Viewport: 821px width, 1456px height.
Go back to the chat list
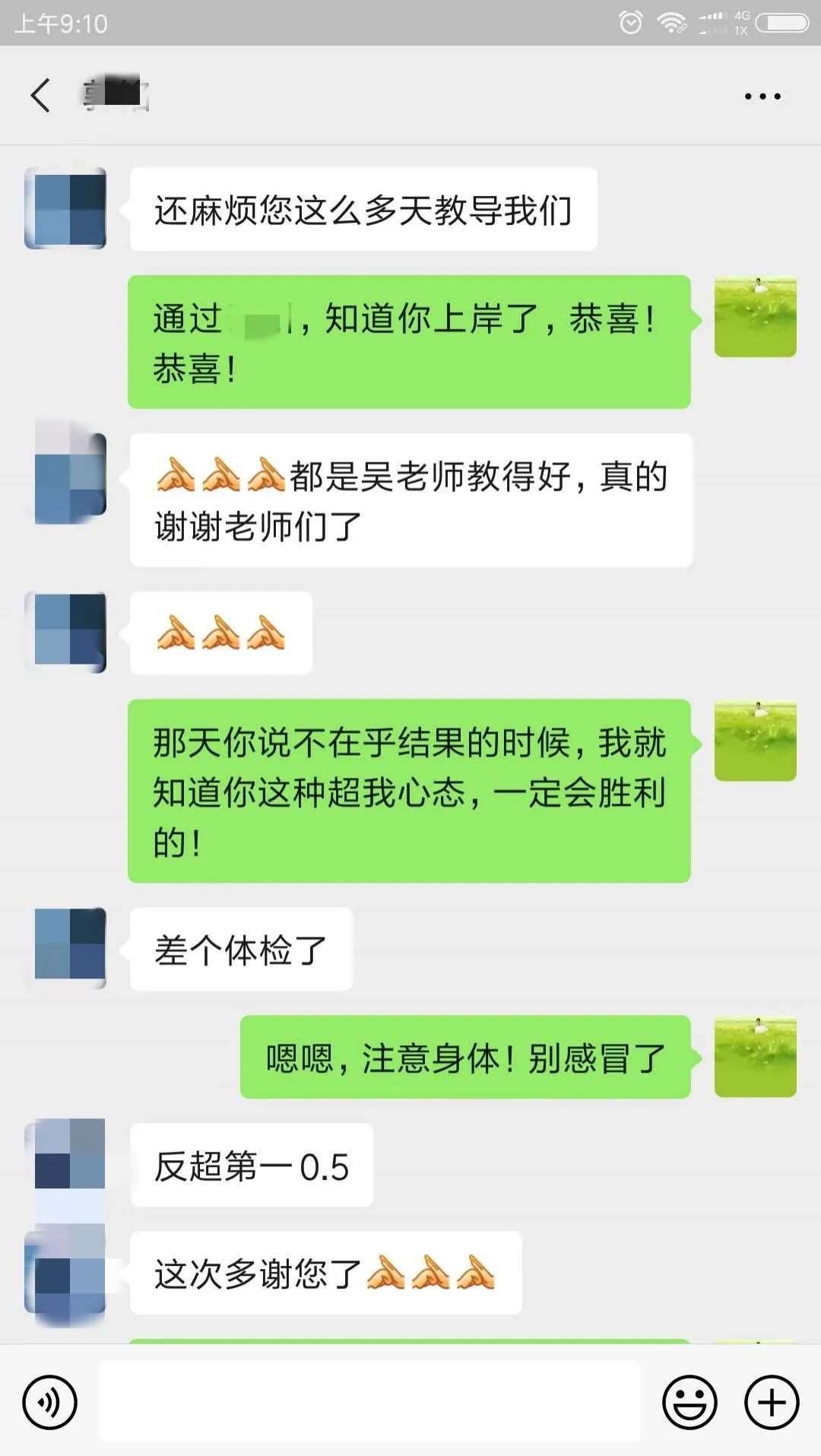click(41, 96)
